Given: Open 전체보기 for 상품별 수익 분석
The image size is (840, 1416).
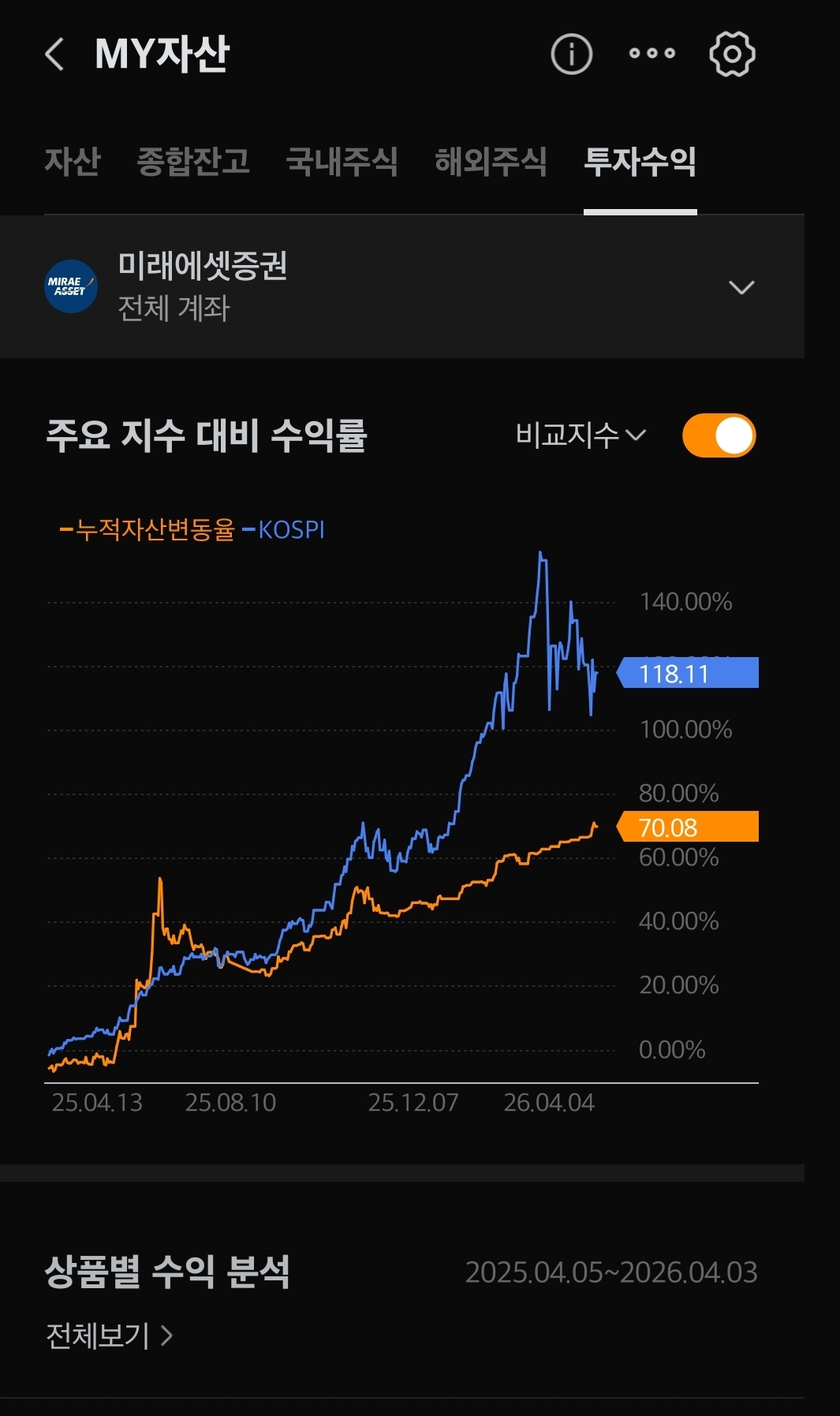Looking at the screenshot, I should pos(109,1336).
